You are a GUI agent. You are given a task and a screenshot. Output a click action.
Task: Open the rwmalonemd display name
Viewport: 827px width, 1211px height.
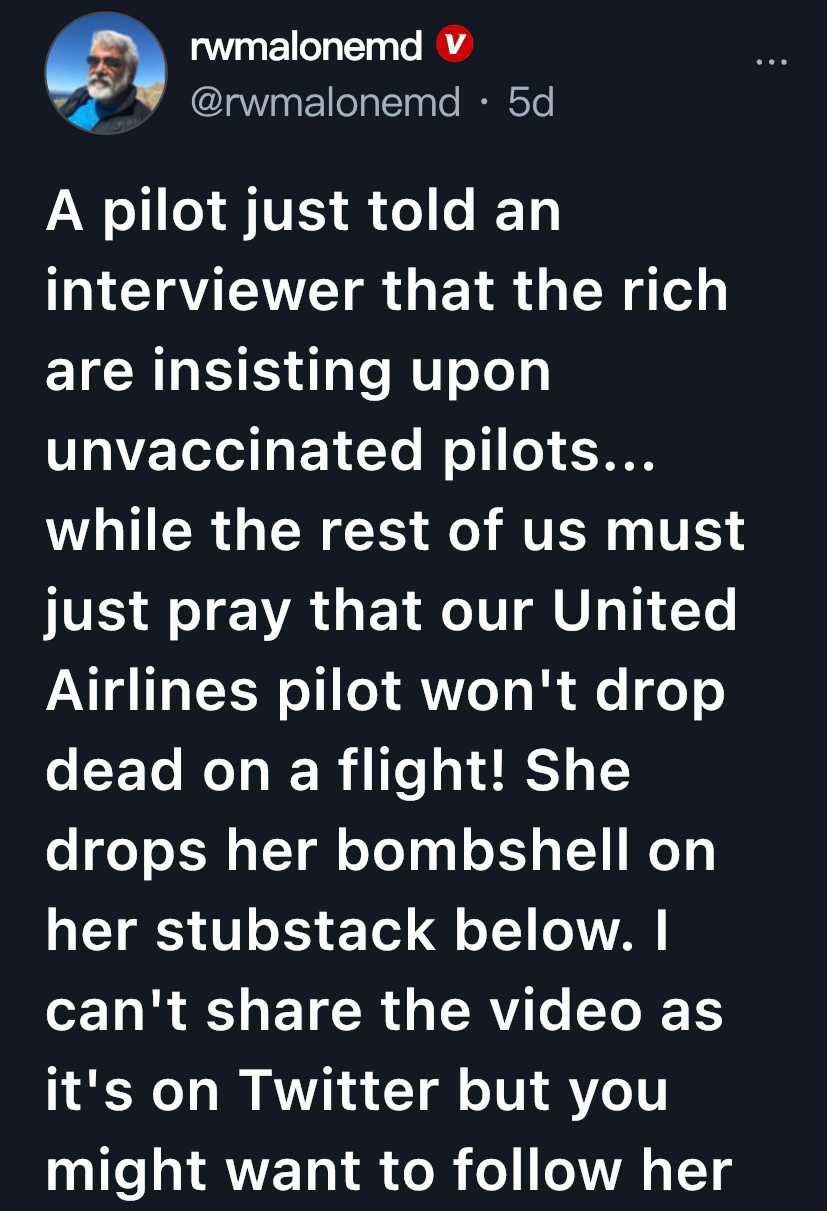306,46
